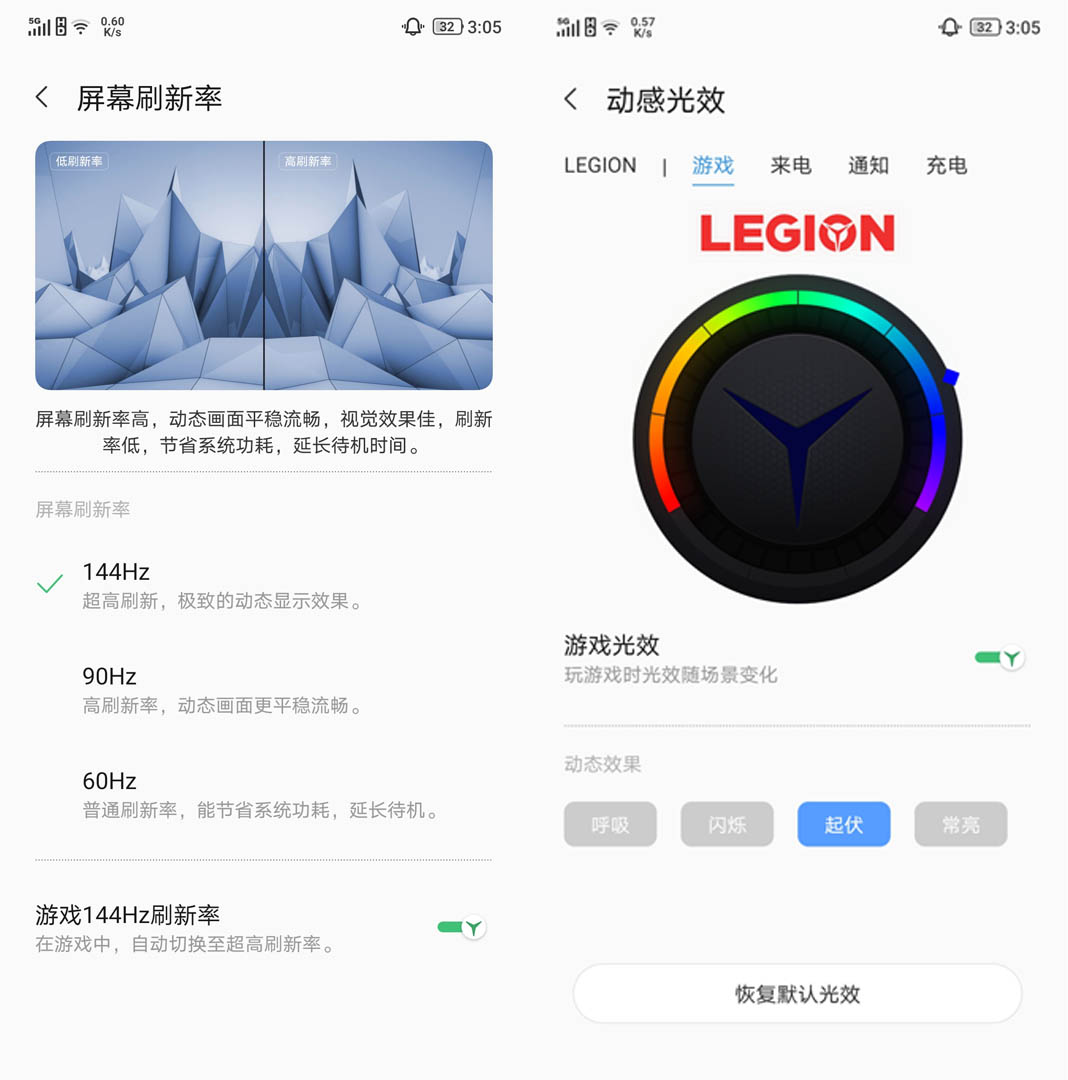The height and width of the screenshot is (1080, 1068).
Task: Click the LEGION logo above the light dial
Action: 797,232
